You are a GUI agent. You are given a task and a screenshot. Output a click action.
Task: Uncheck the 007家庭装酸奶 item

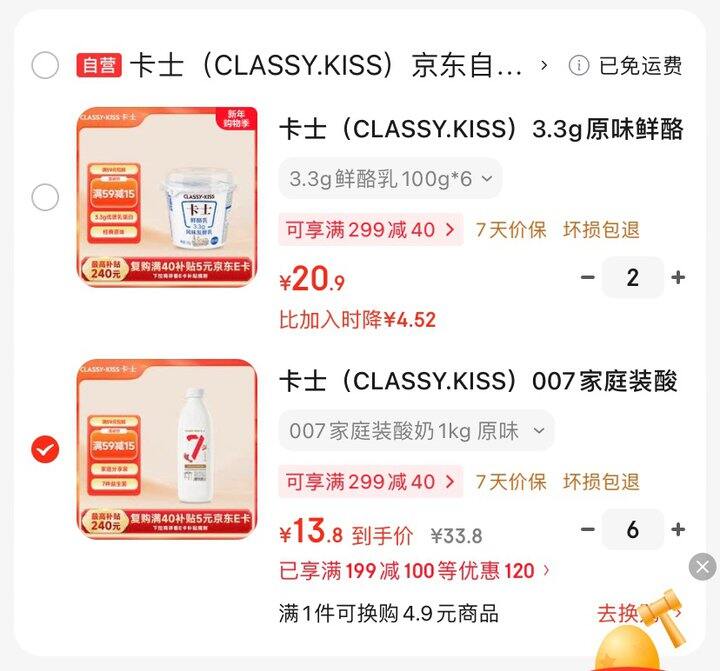[45, 449]
